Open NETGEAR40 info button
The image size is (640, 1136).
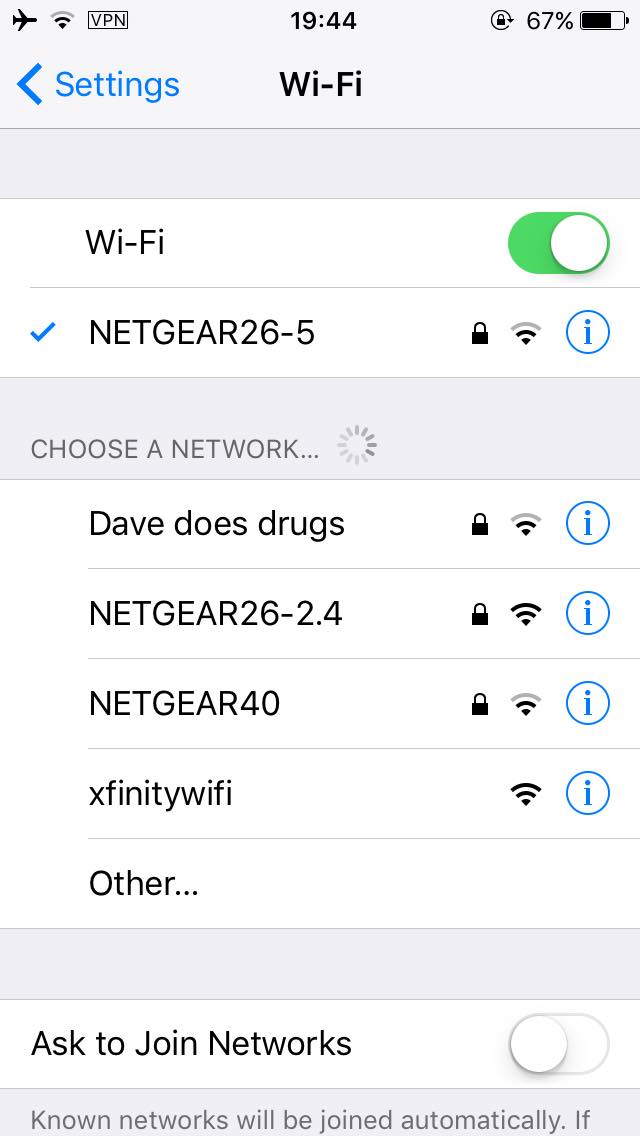click(587, 703)
